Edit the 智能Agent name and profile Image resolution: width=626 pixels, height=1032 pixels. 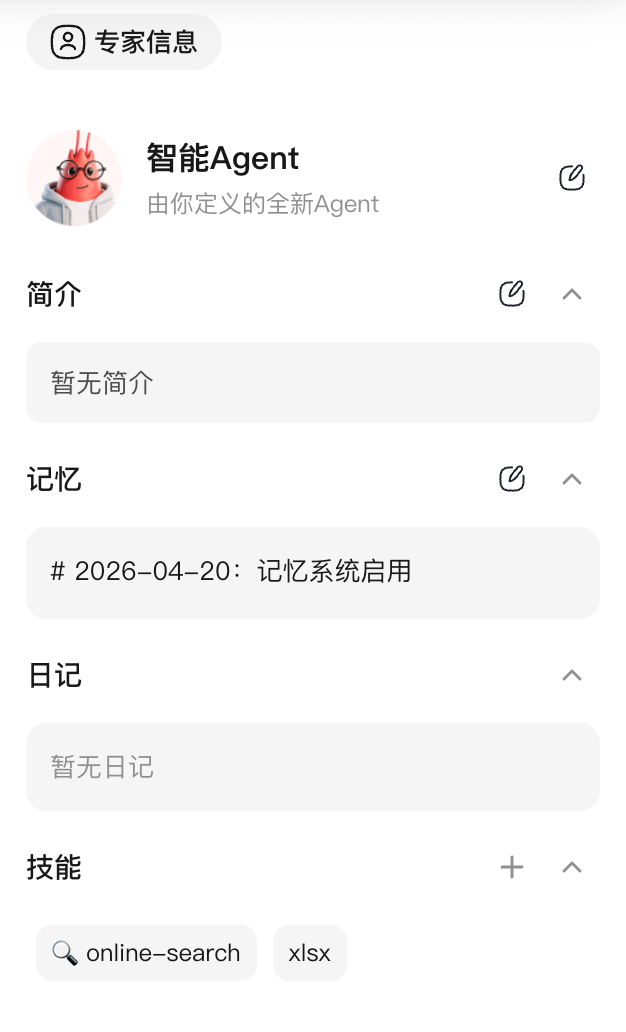(x=571, y=178)
